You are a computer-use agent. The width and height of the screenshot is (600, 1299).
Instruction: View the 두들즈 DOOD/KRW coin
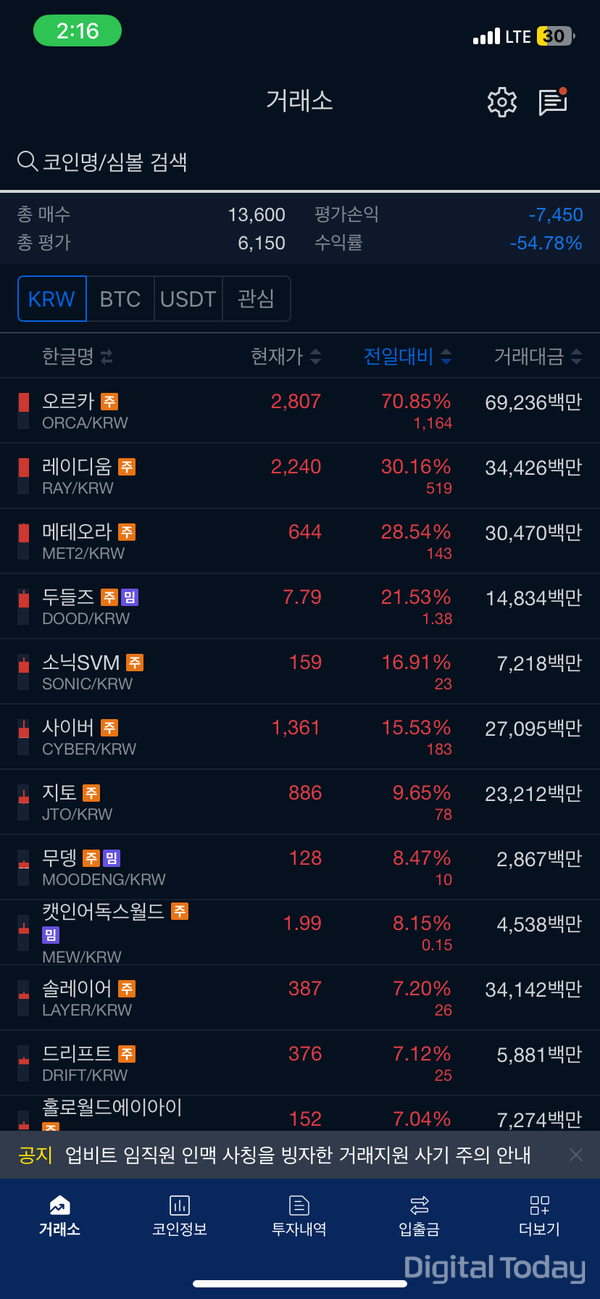[x=300, y=607]
